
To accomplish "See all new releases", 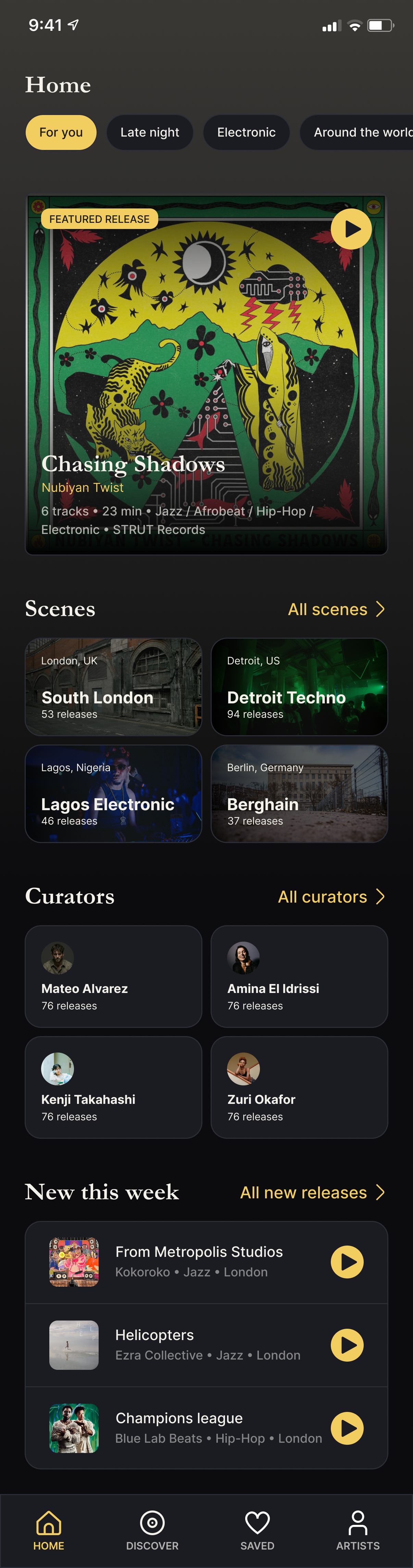I will coord(312,1193).
